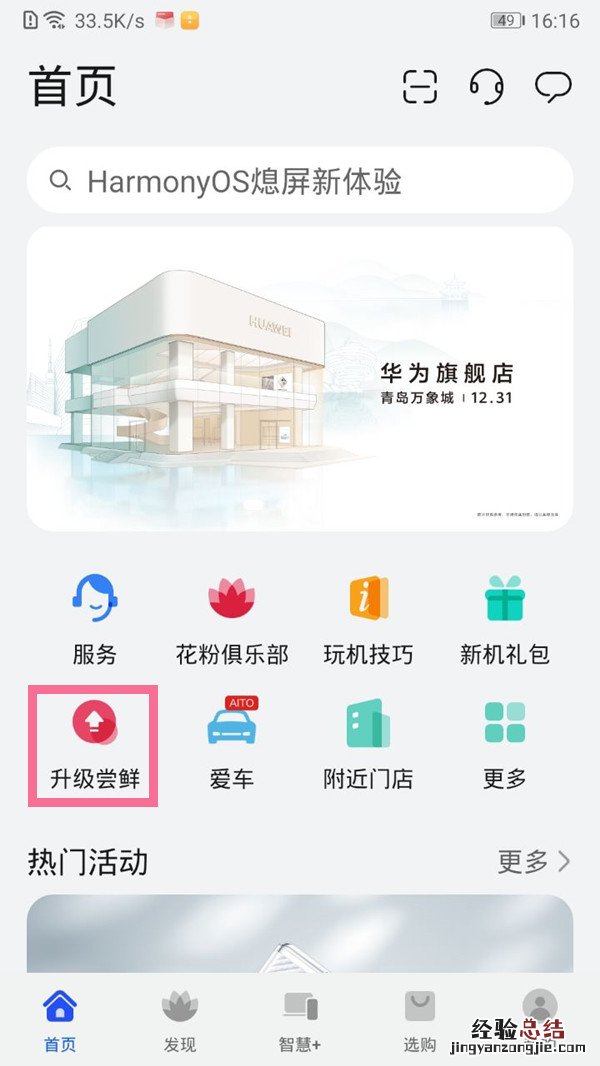
Task: Select 升级尝鲜 upgrade shortcut
Action: pyautogui.click(x=95, y=744)
